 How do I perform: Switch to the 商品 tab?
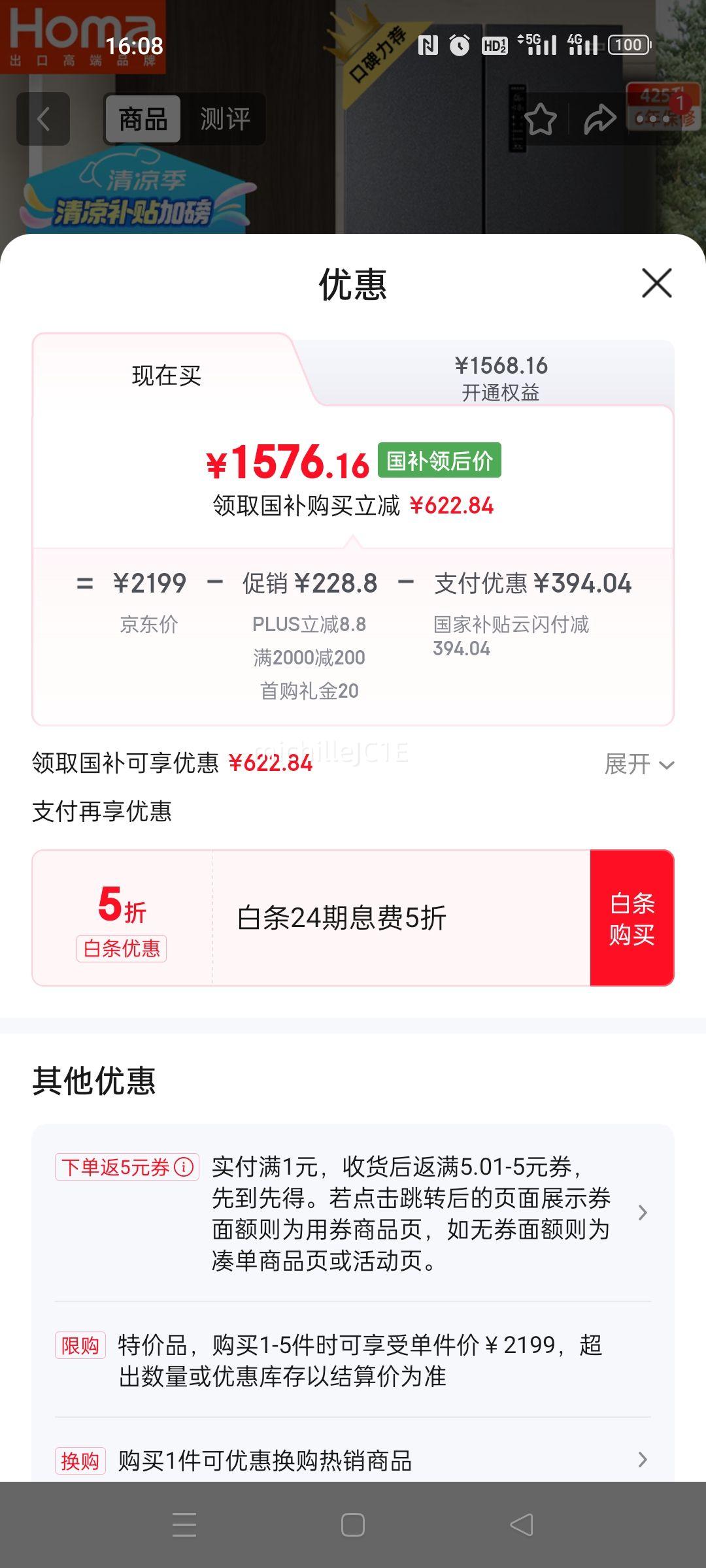point(143,120)
